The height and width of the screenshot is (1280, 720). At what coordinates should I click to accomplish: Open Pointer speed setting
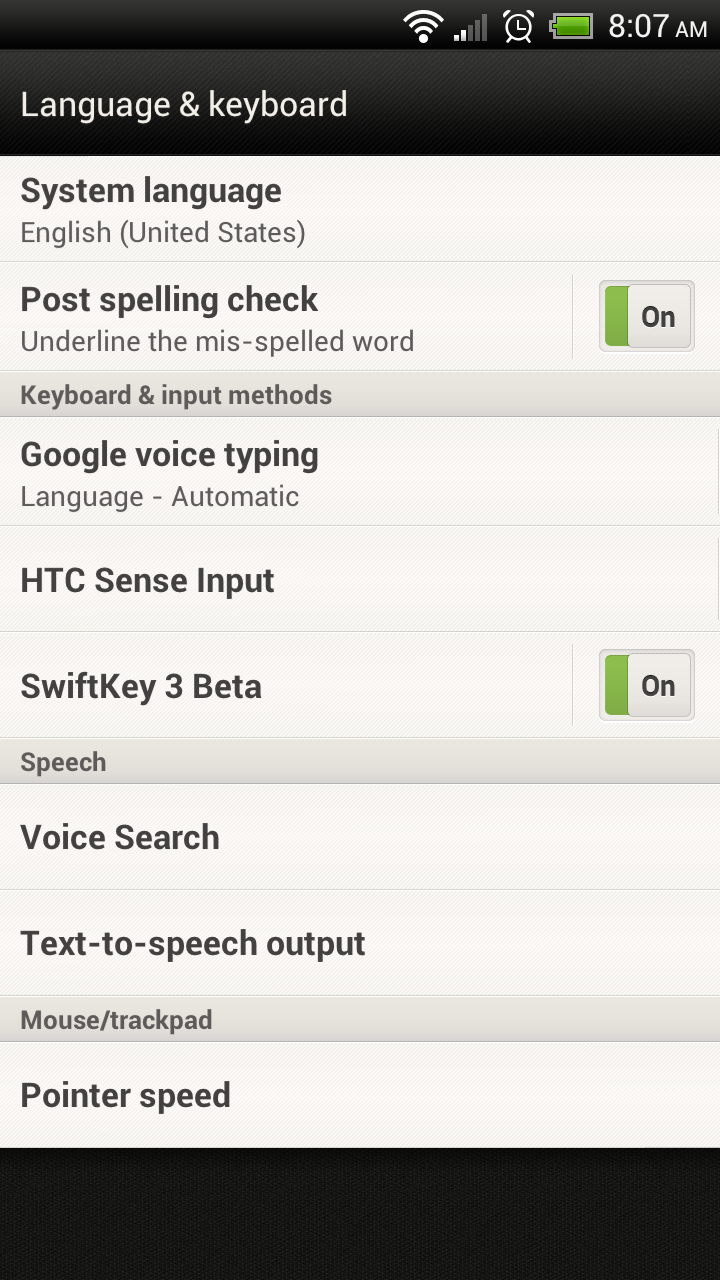(x=300, y=1096)
